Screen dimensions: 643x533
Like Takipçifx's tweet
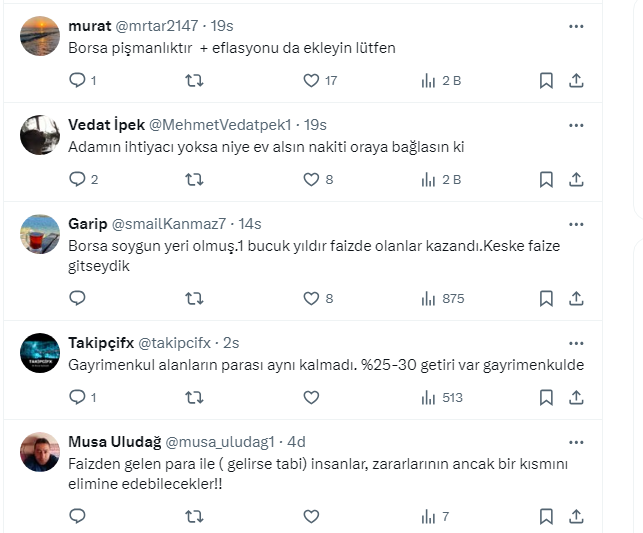pos(311,397)
